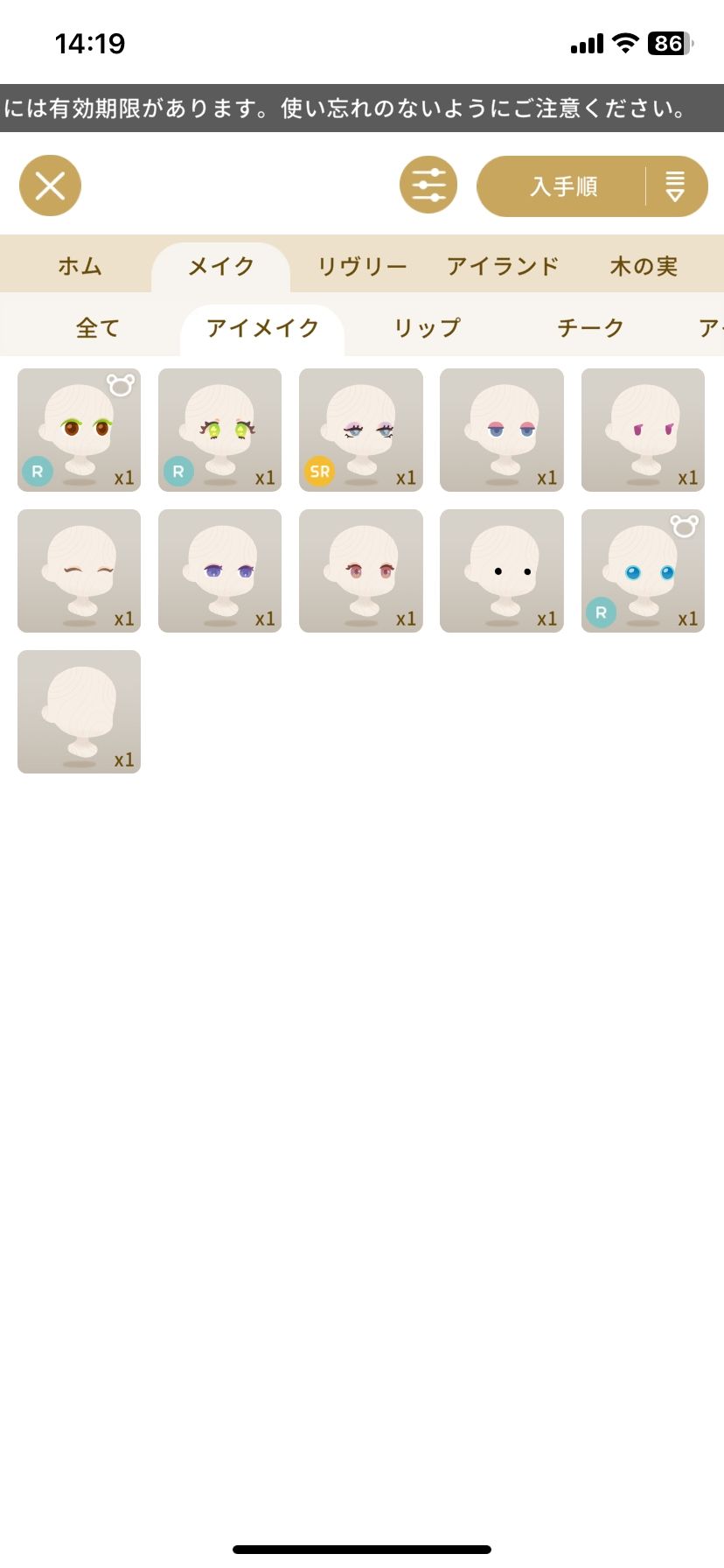Pick the black dot eyes item
This screenshot has width=724, height=1568.
point(502,570)
